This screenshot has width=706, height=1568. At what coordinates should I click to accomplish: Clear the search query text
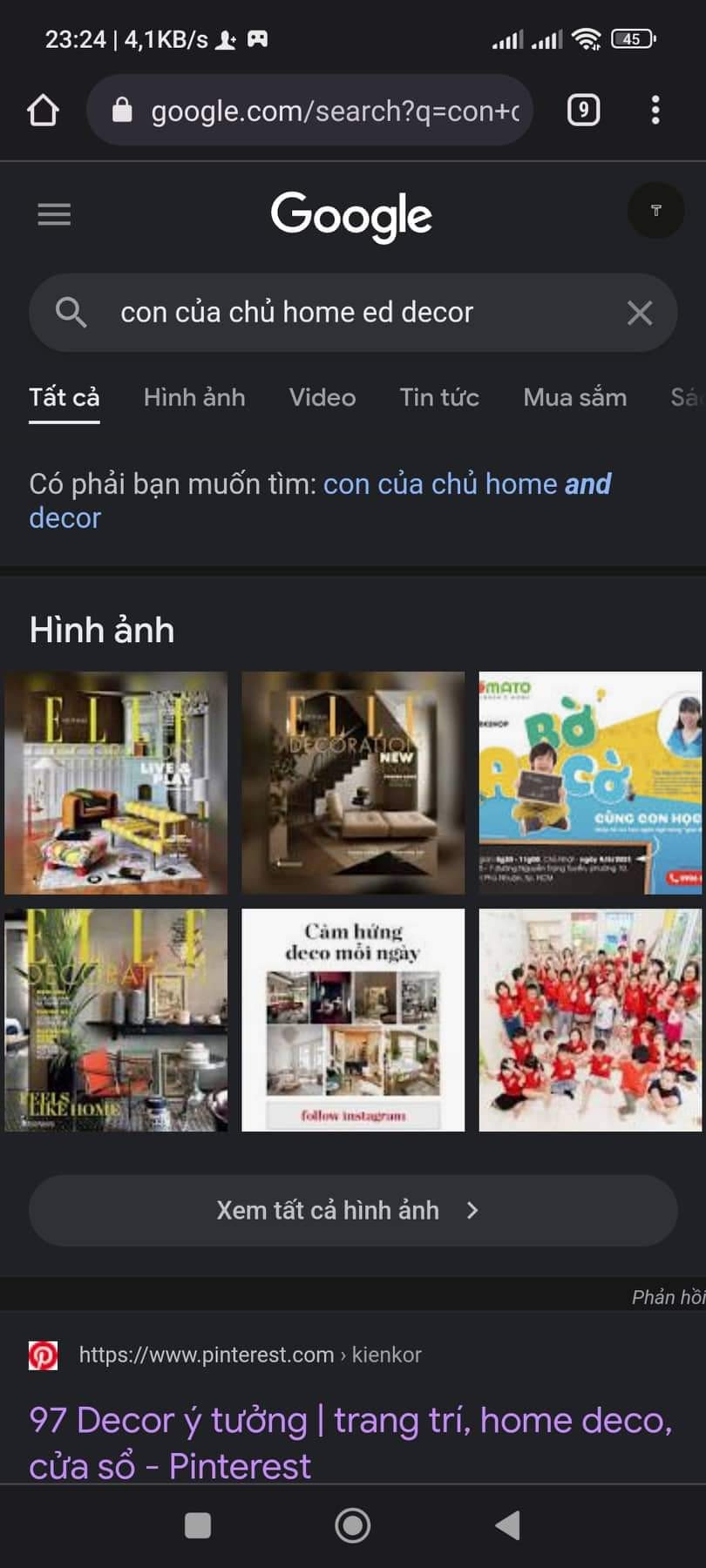point(640,313)
